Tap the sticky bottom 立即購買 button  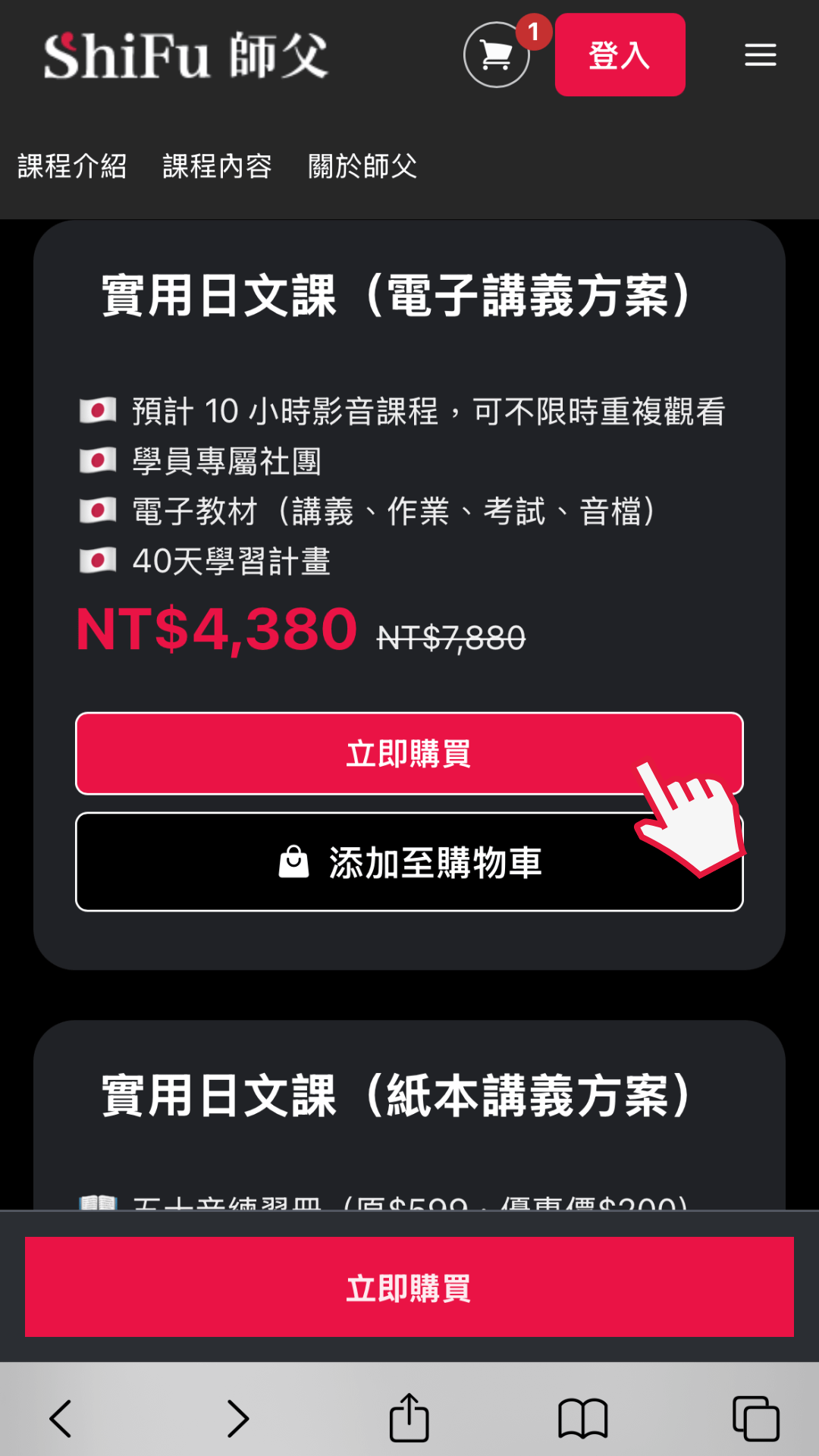[x=409, y=1287]
